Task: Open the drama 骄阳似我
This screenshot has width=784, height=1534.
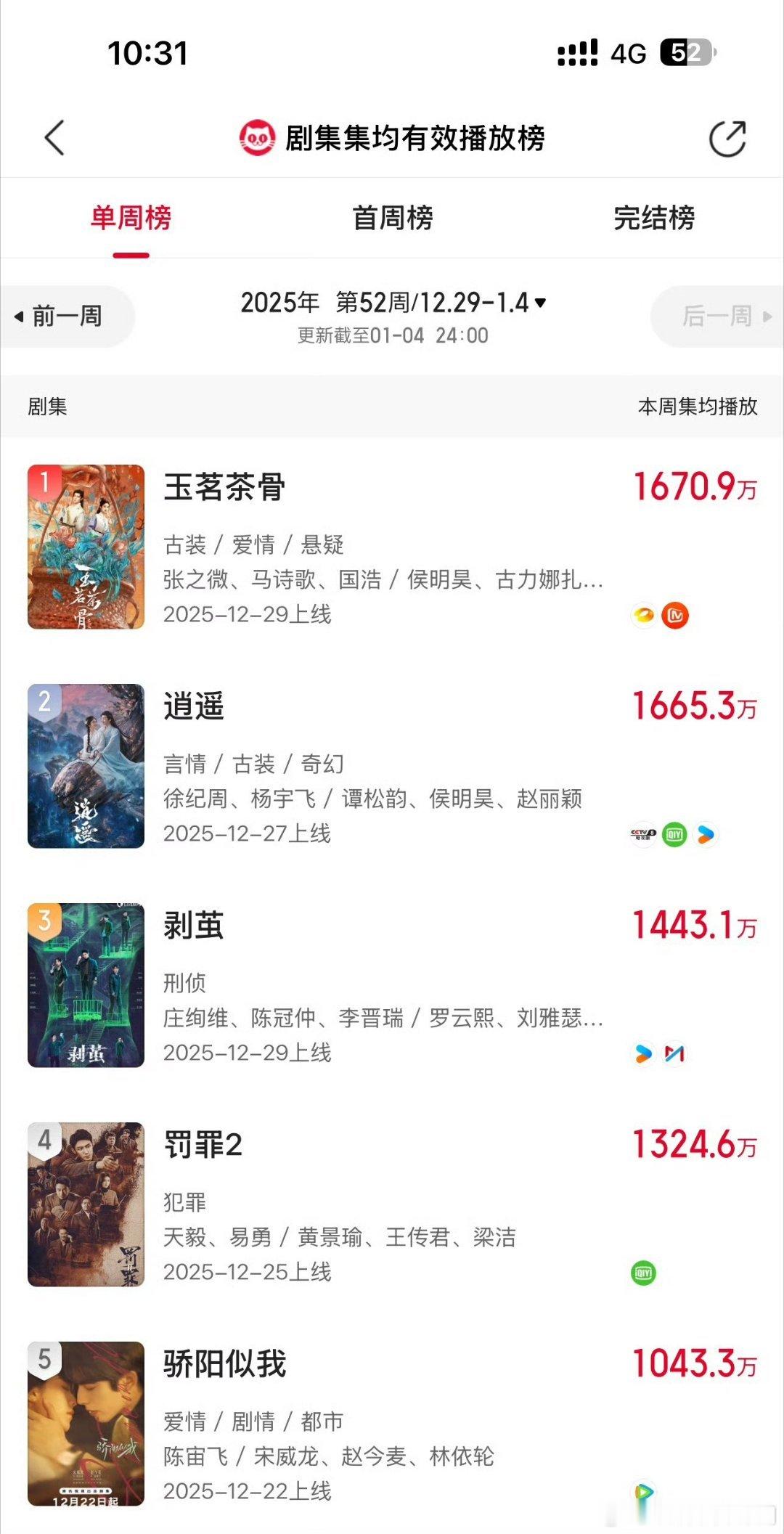Action: coord(224,1364)
